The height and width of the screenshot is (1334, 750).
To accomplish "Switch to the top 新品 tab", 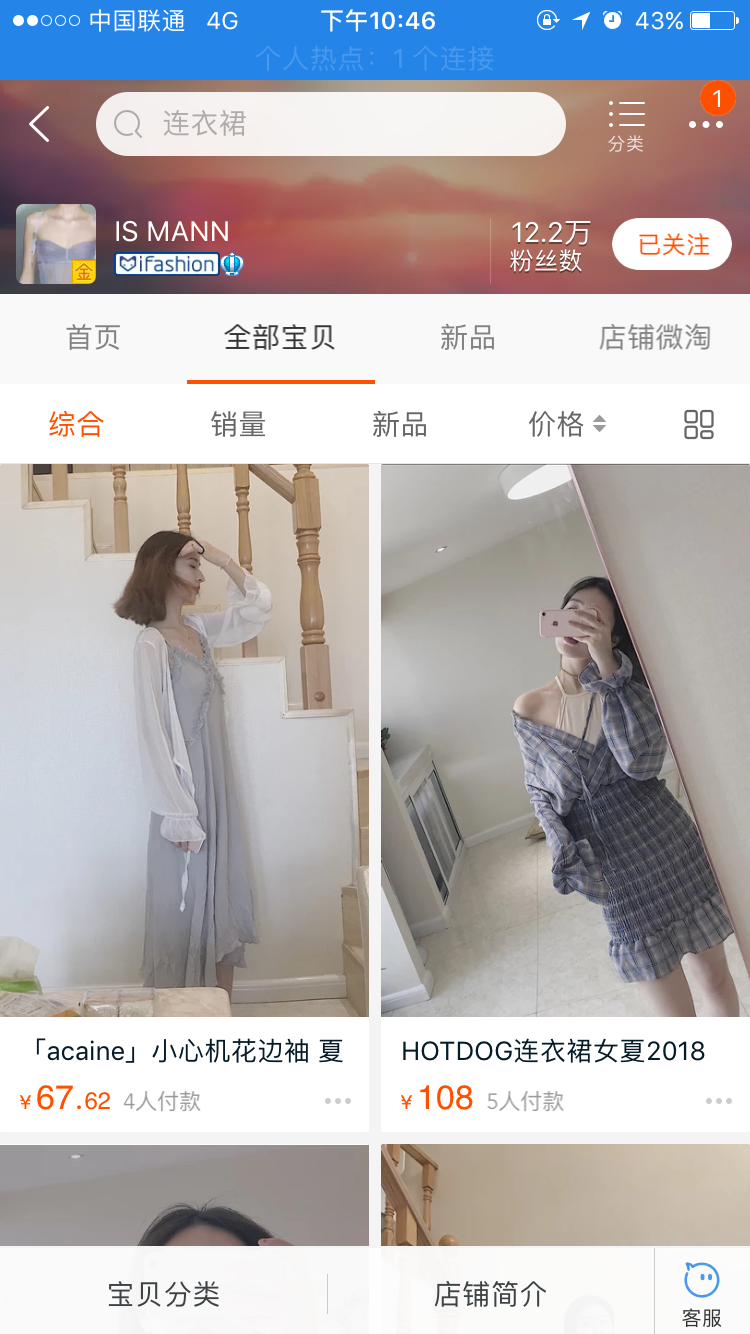I will pyautogui.click(x=468, y=338).
